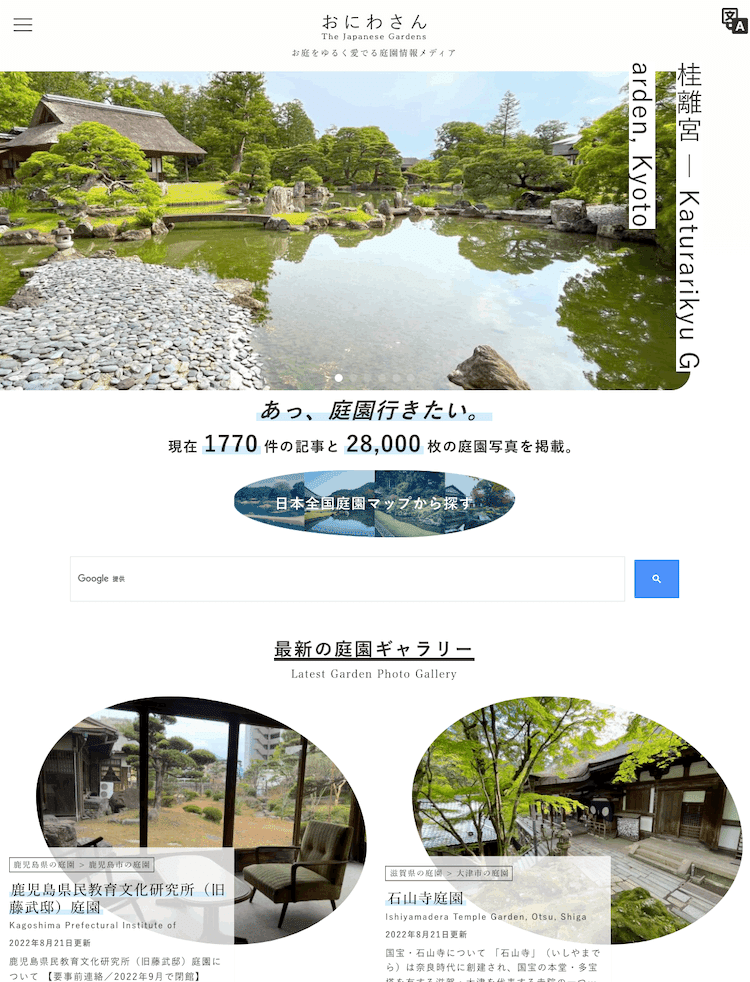The height and width of the screenshot is (982, 750).
Task: Focus the Google search field
Action: coord(347,579)
